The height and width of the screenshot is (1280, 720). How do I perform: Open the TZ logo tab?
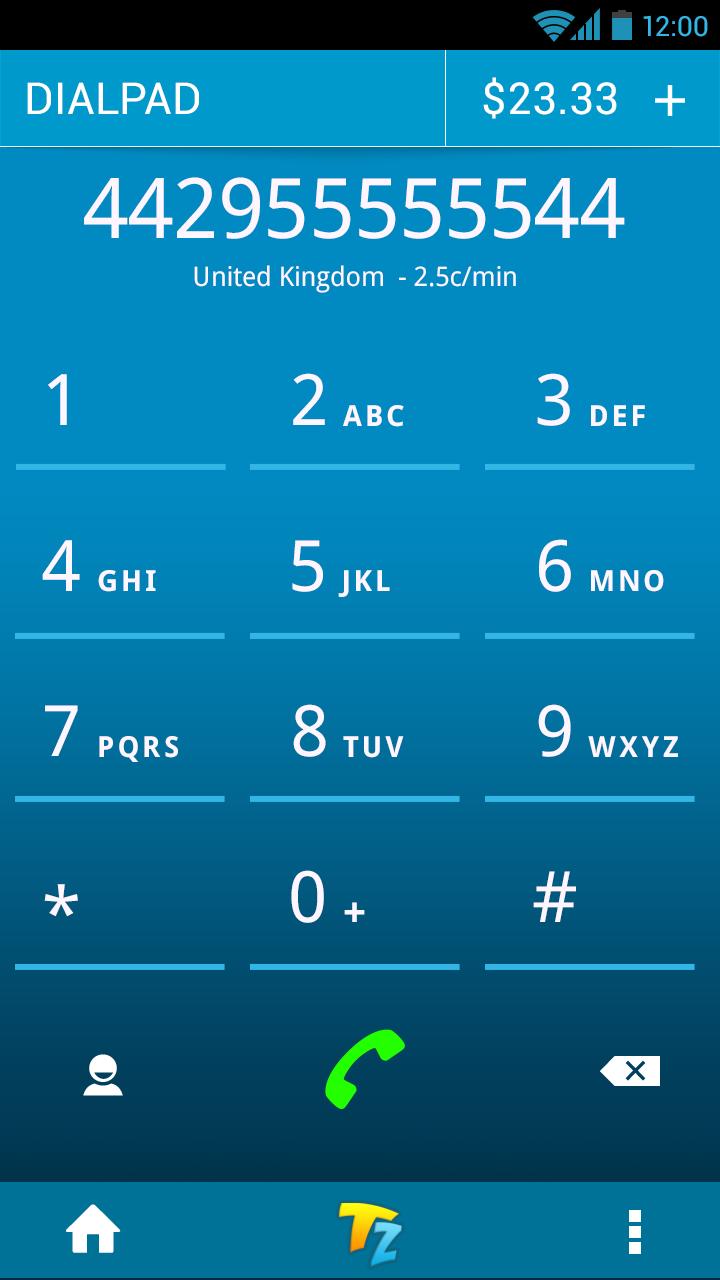(x=368, y=1232)
